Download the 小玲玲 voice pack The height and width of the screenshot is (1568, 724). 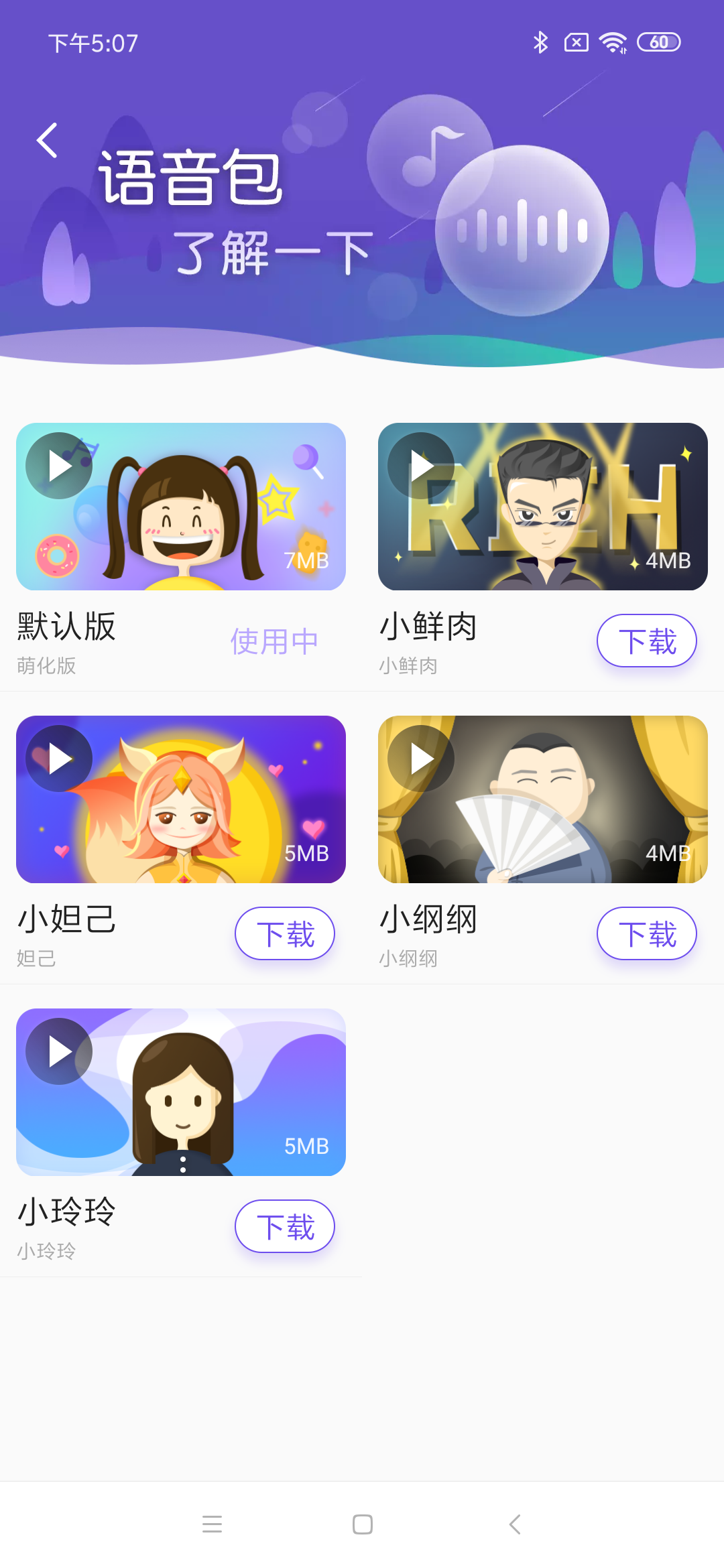tap(284, 1226)
